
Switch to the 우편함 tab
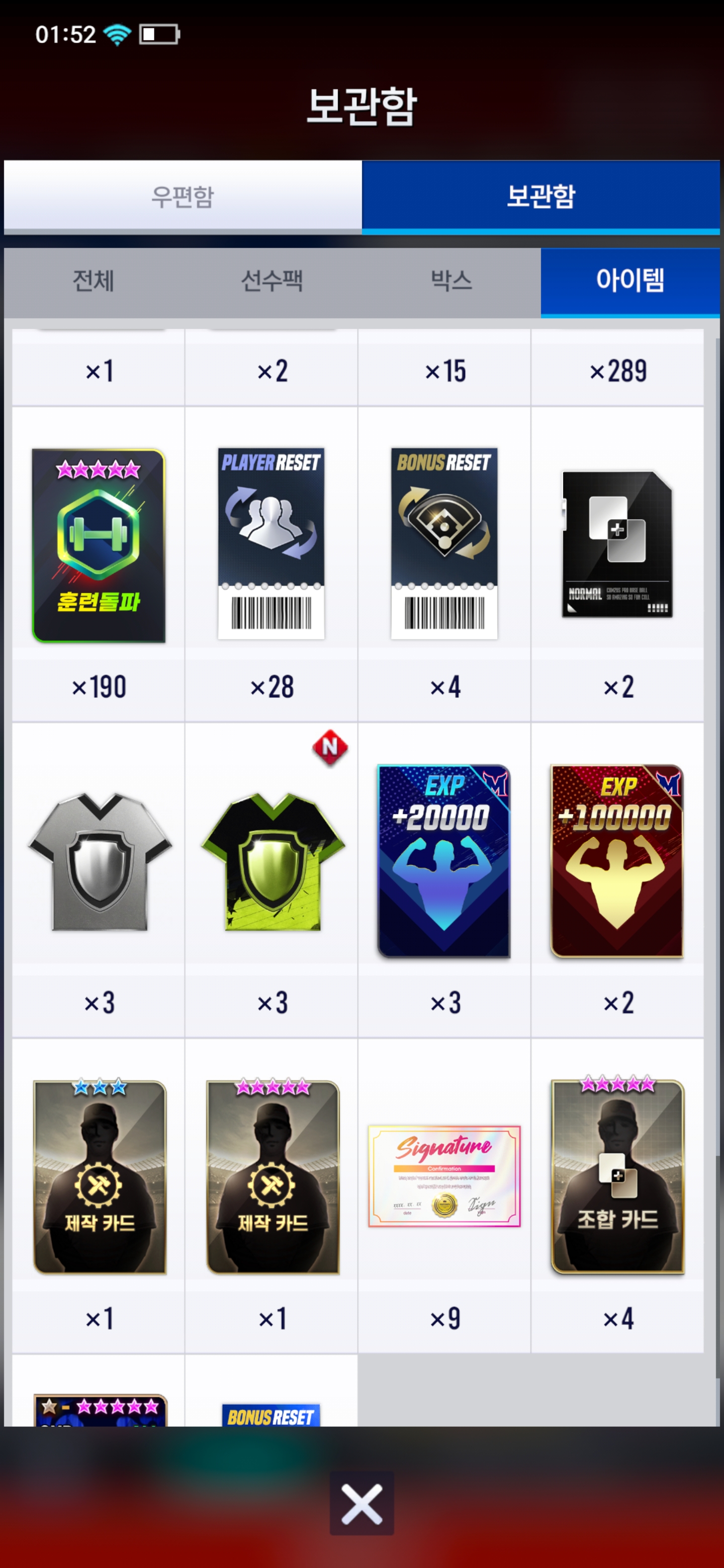[183, 197]
